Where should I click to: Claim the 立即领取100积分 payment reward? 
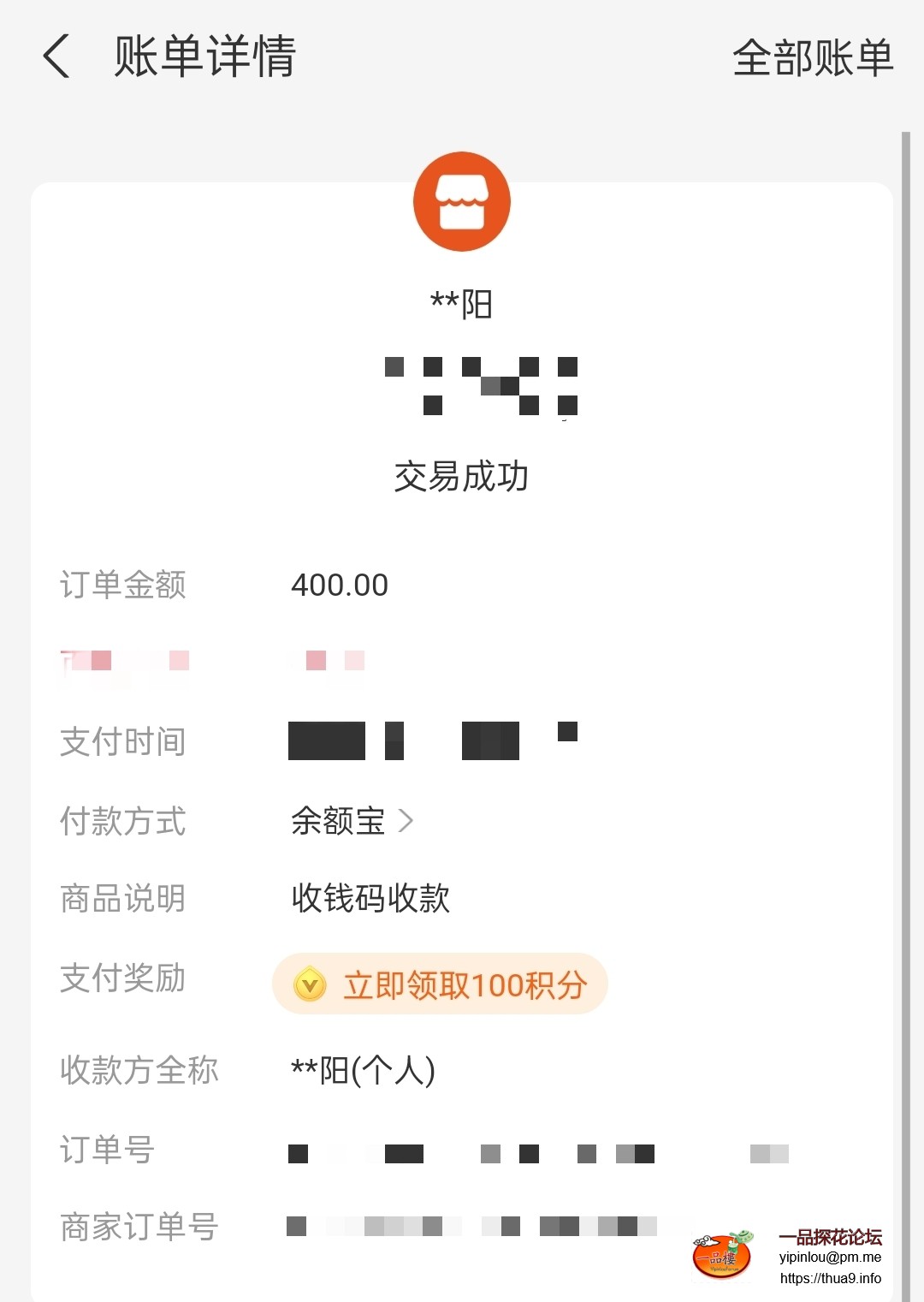click(x=440, y=984)
